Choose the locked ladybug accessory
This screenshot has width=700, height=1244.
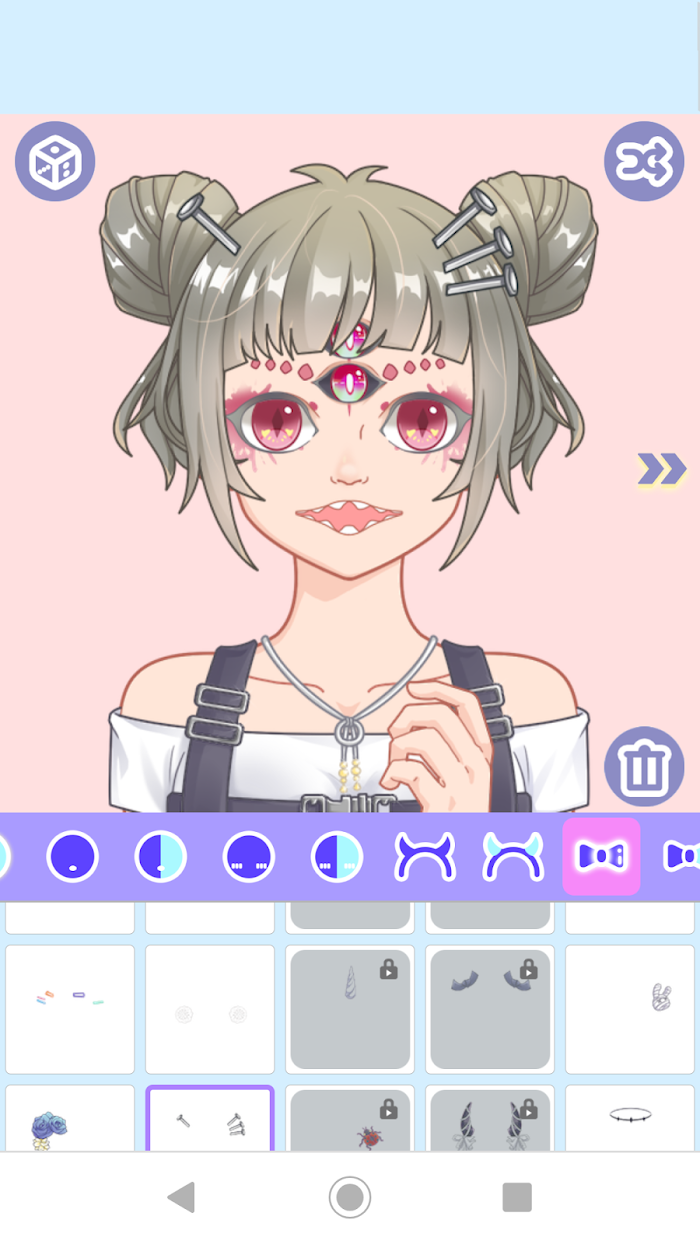coord(350,1120)
